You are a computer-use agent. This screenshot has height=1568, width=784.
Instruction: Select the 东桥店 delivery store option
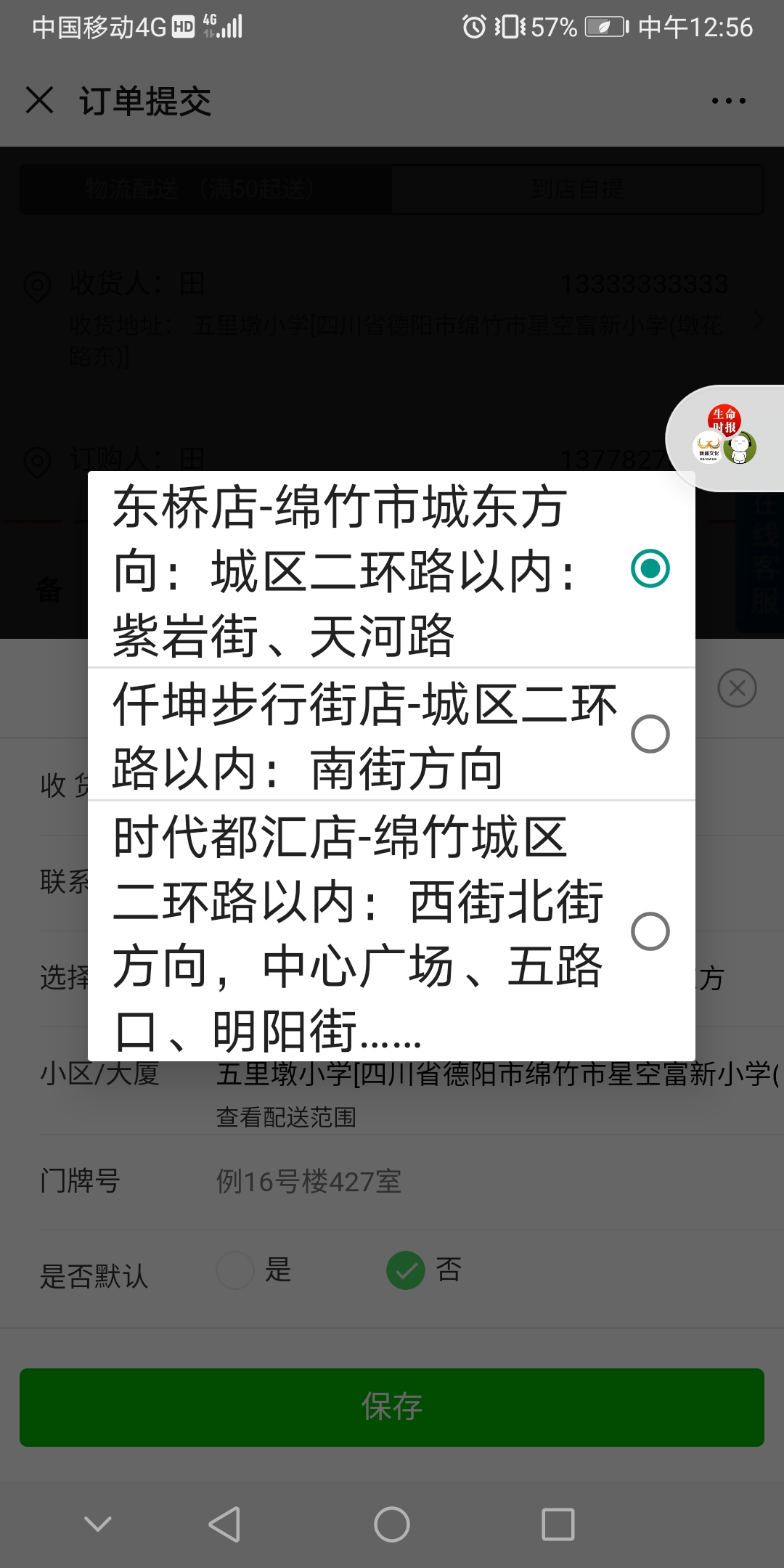coord(391,569)
